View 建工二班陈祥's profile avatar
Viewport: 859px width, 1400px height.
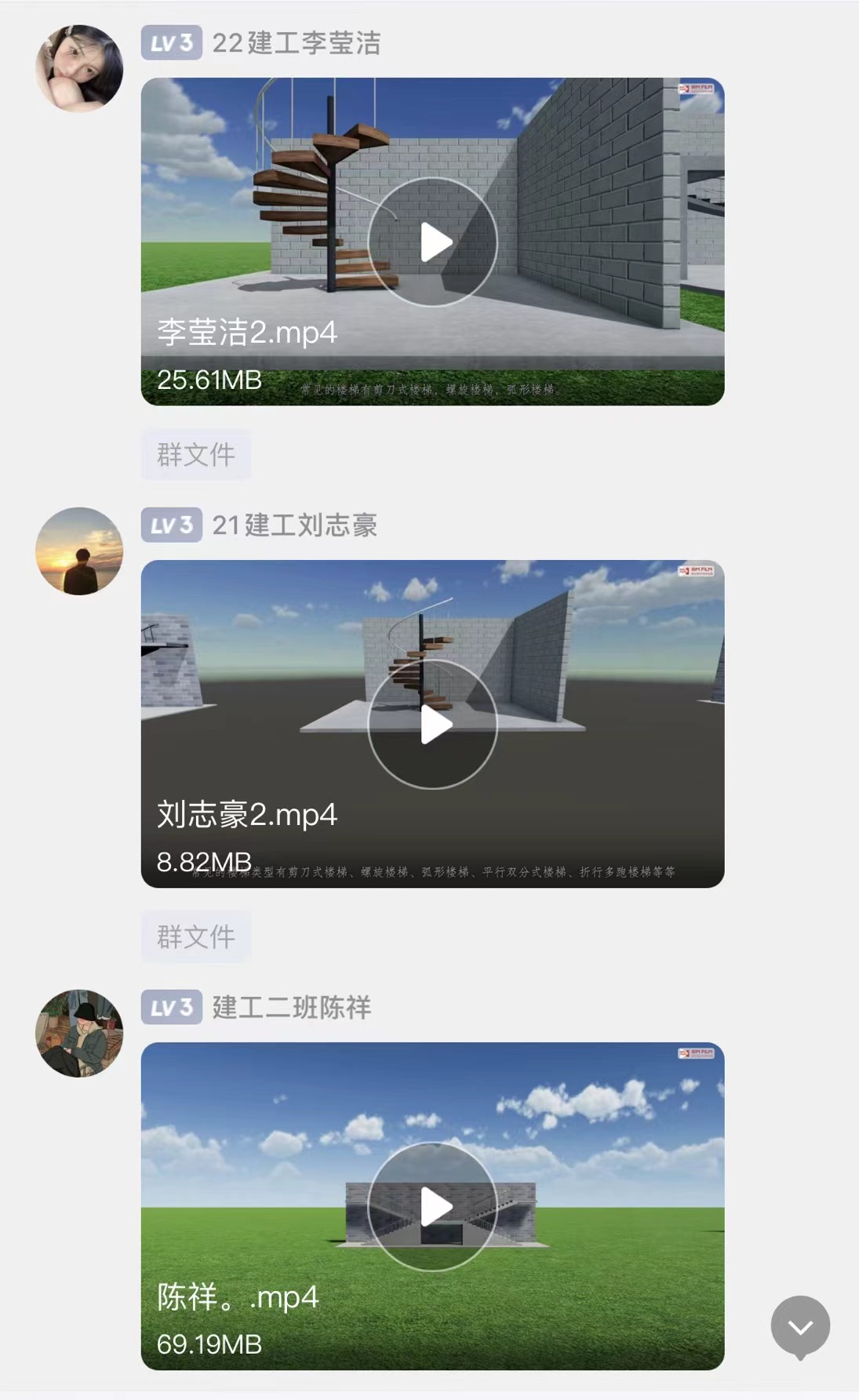click(x=79, y=1033)
